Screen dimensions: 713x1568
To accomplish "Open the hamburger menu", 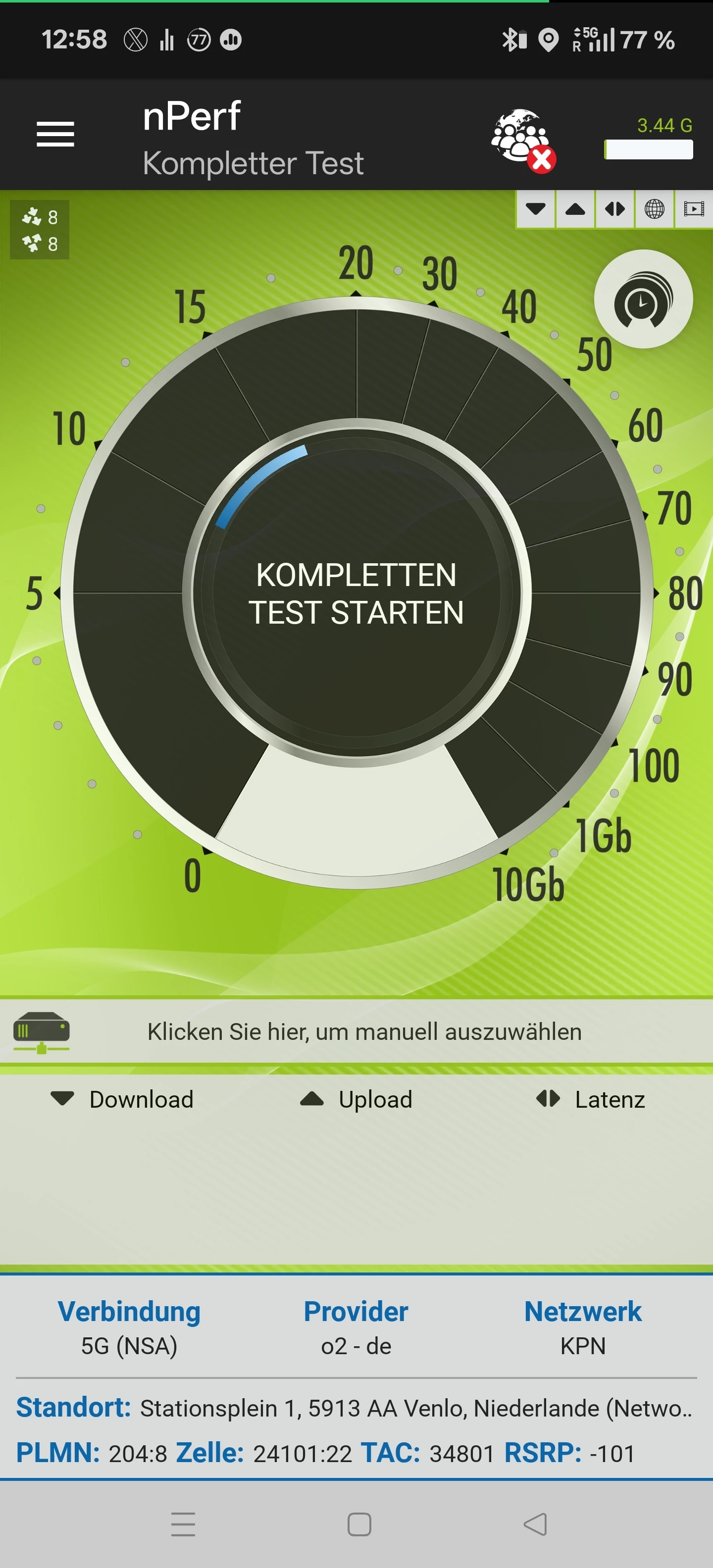I will 55,134.
